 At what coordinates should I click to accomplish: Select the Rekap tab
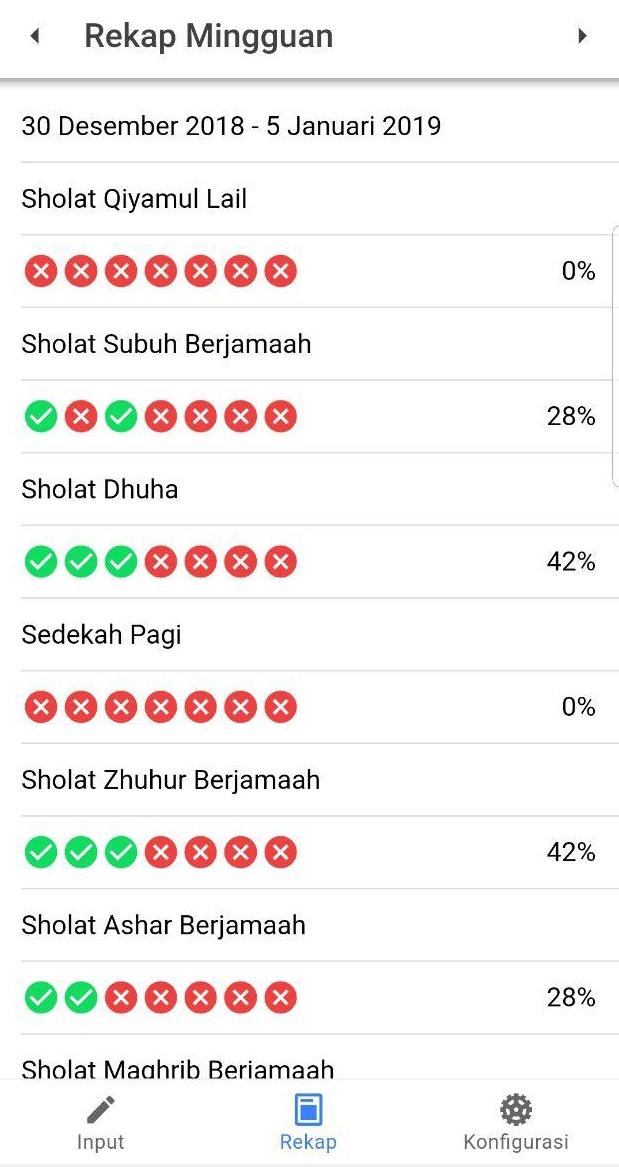tap(308, 1122)
